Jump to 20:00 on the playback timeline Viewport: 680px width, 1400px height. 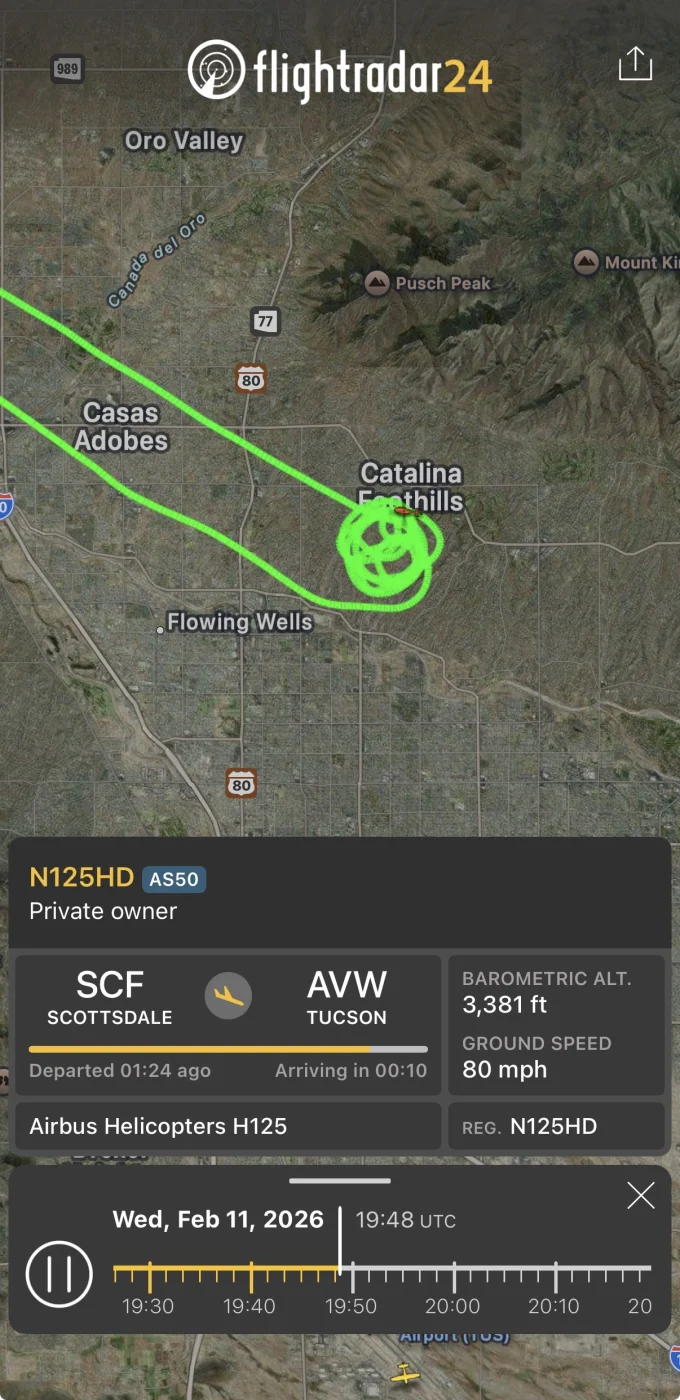454,1277
